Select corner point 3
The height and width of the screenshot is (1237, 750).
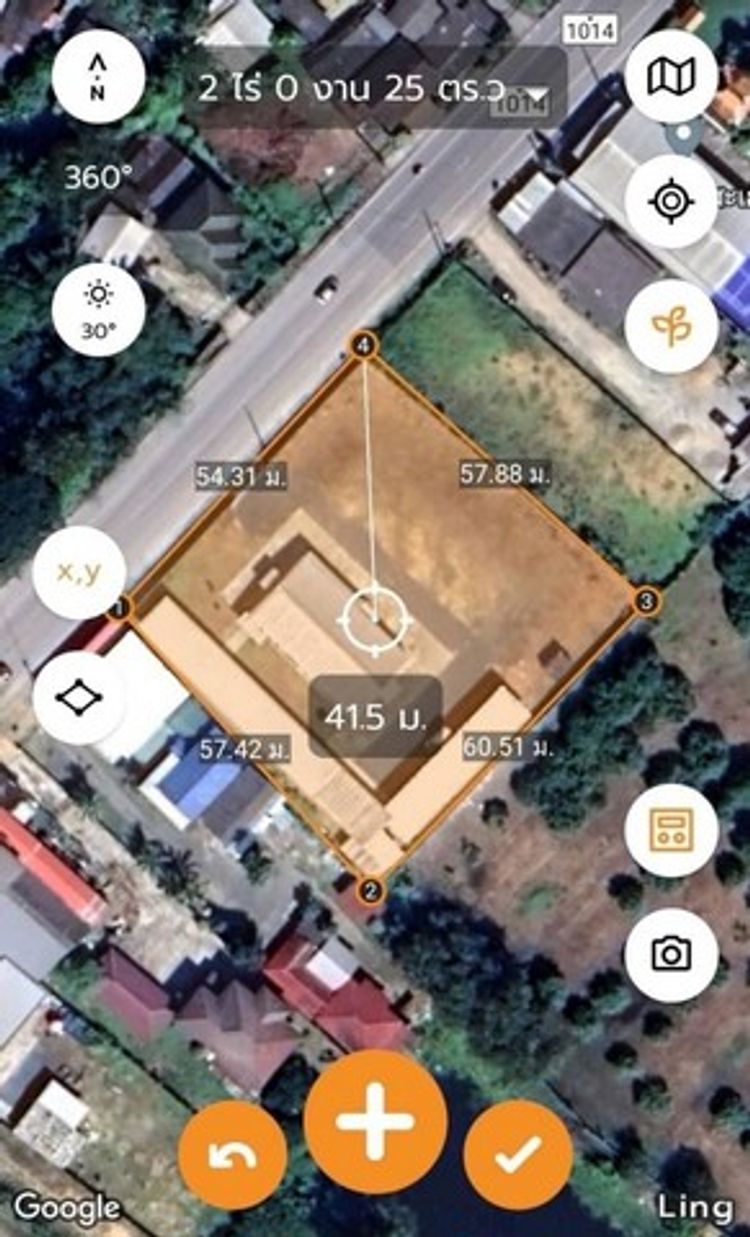click(647, 601)
